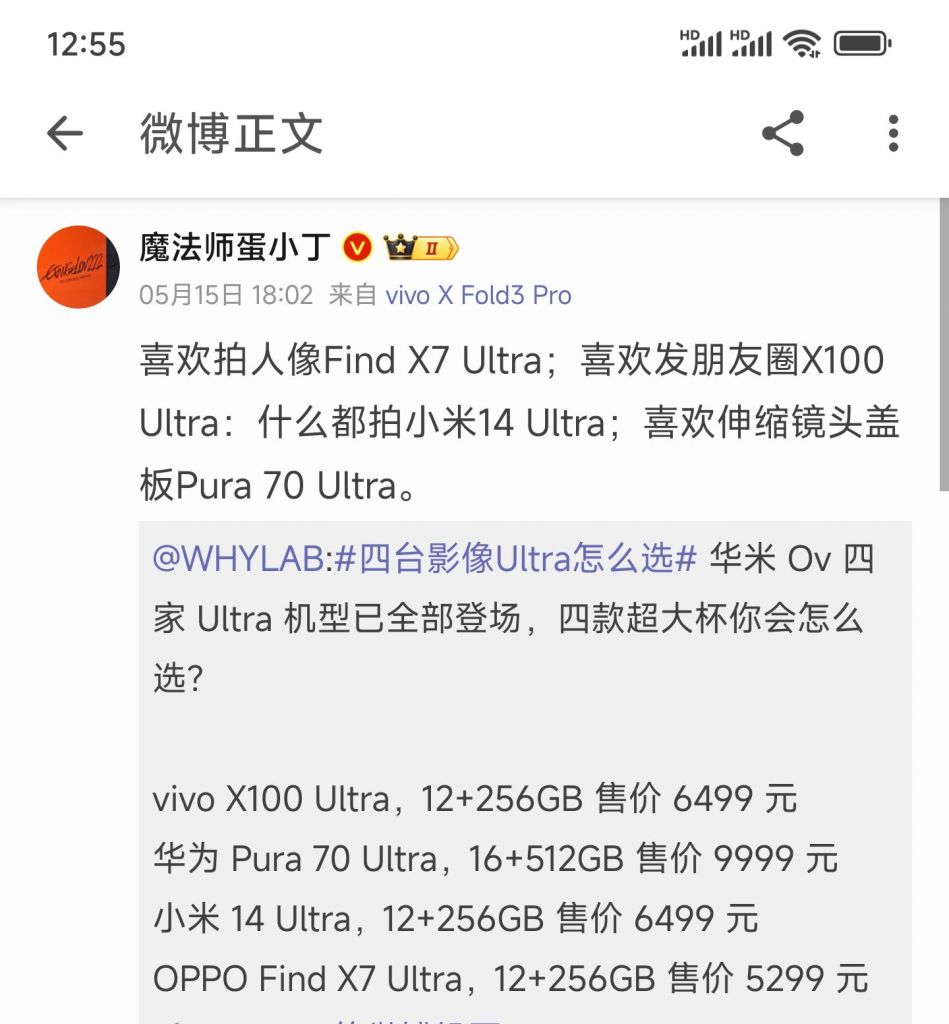Open the three-dot overflow menu

point(891,133)
